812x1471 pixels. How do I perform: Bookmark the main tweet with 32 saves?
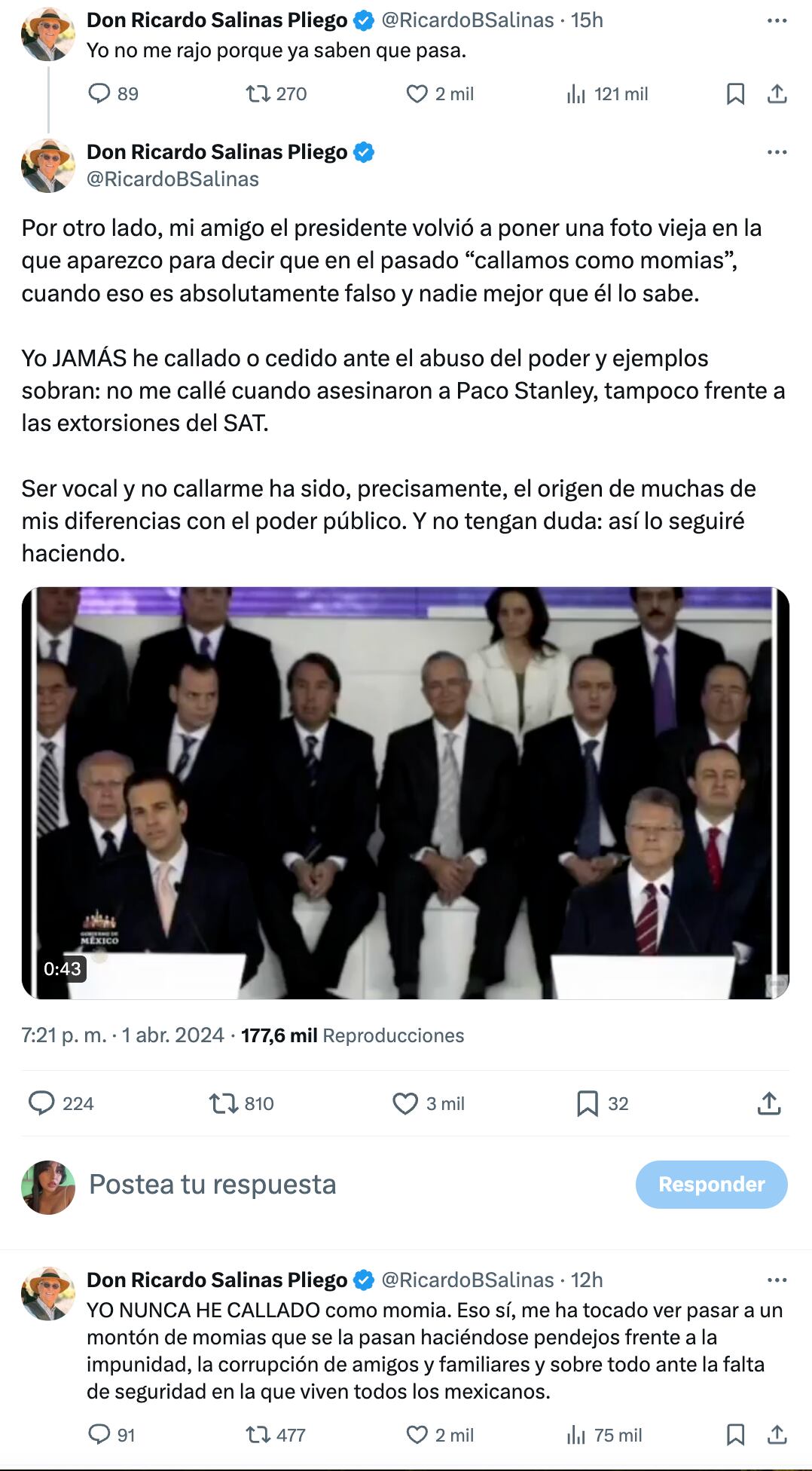coord(587,1103)
